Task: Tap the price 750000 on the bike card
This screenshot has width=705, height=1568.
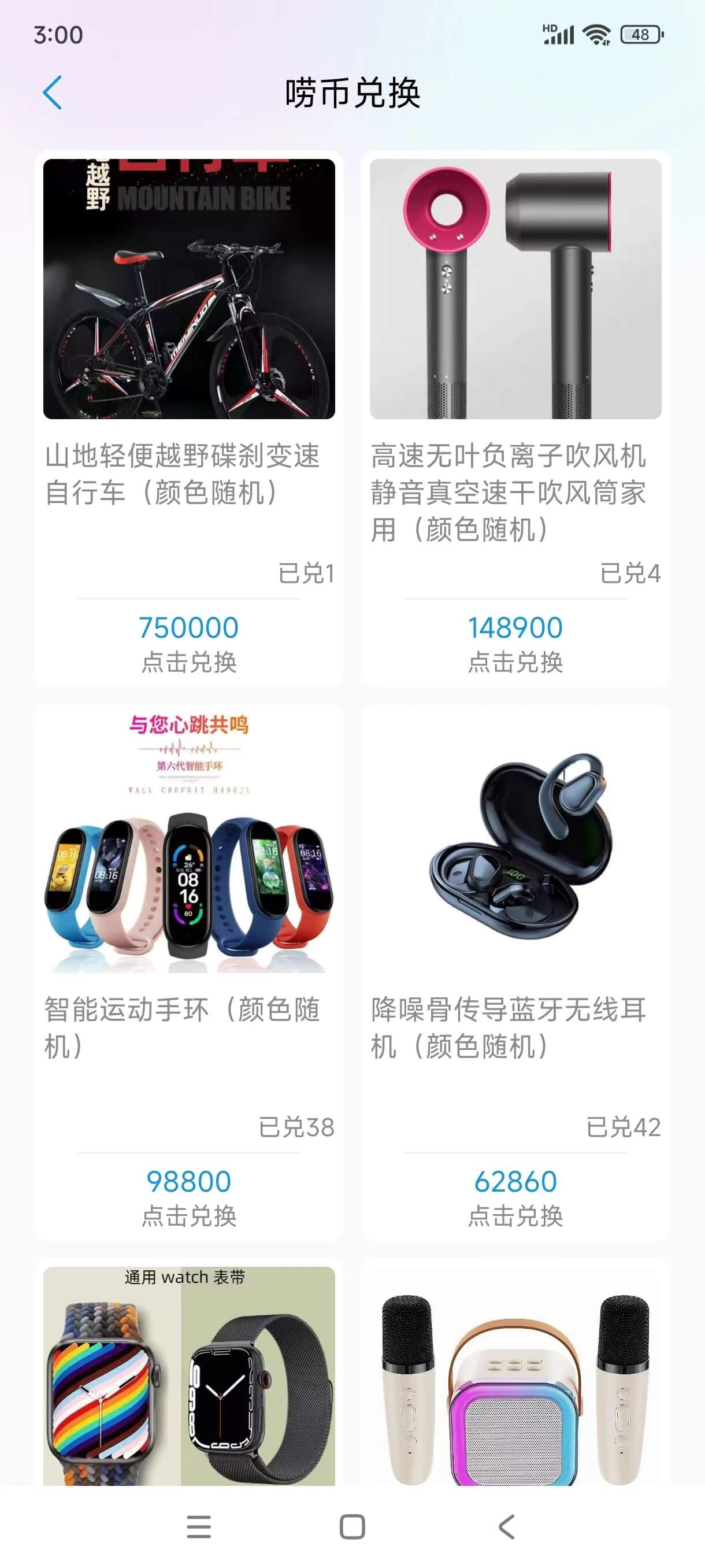Action: pos(187,629)
